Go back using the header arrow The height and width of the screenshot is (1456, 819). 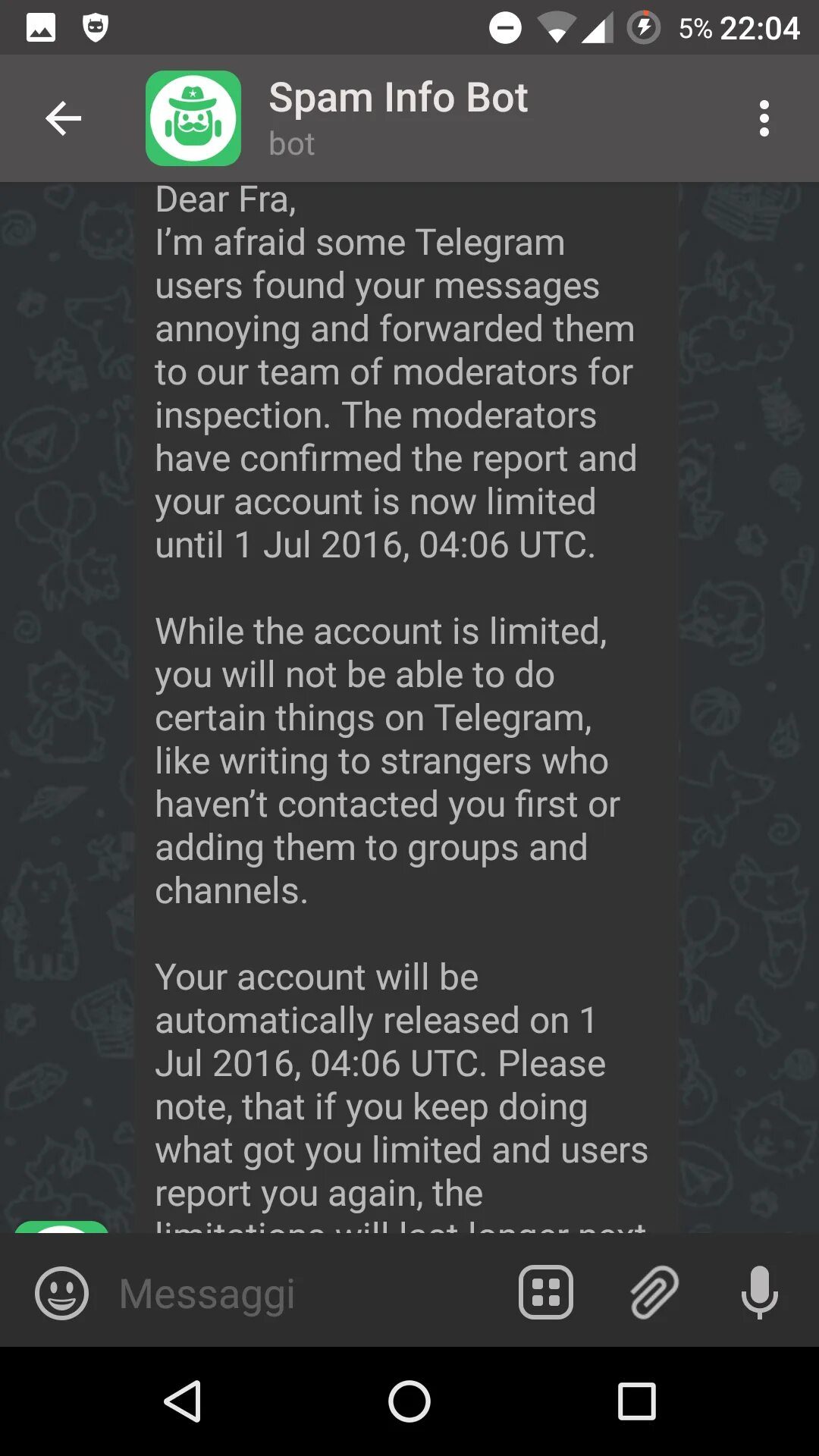click(63, 118)
